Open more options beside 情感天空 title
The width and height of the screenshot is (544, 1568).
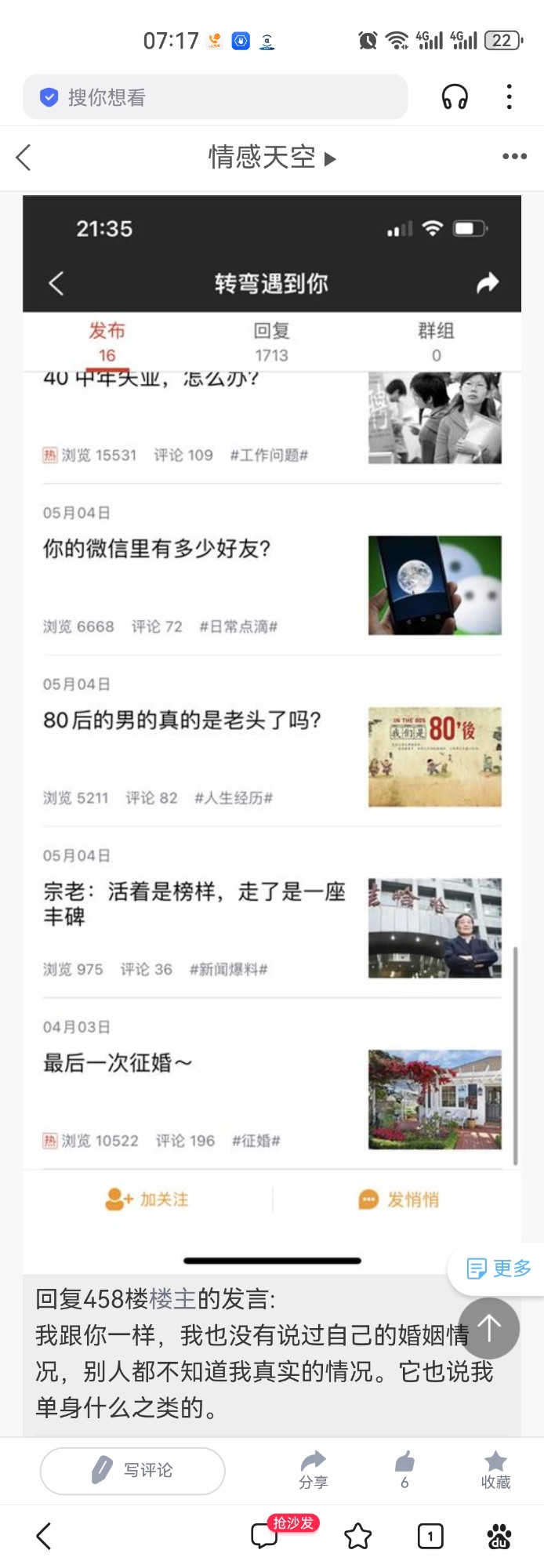point(514,157)
